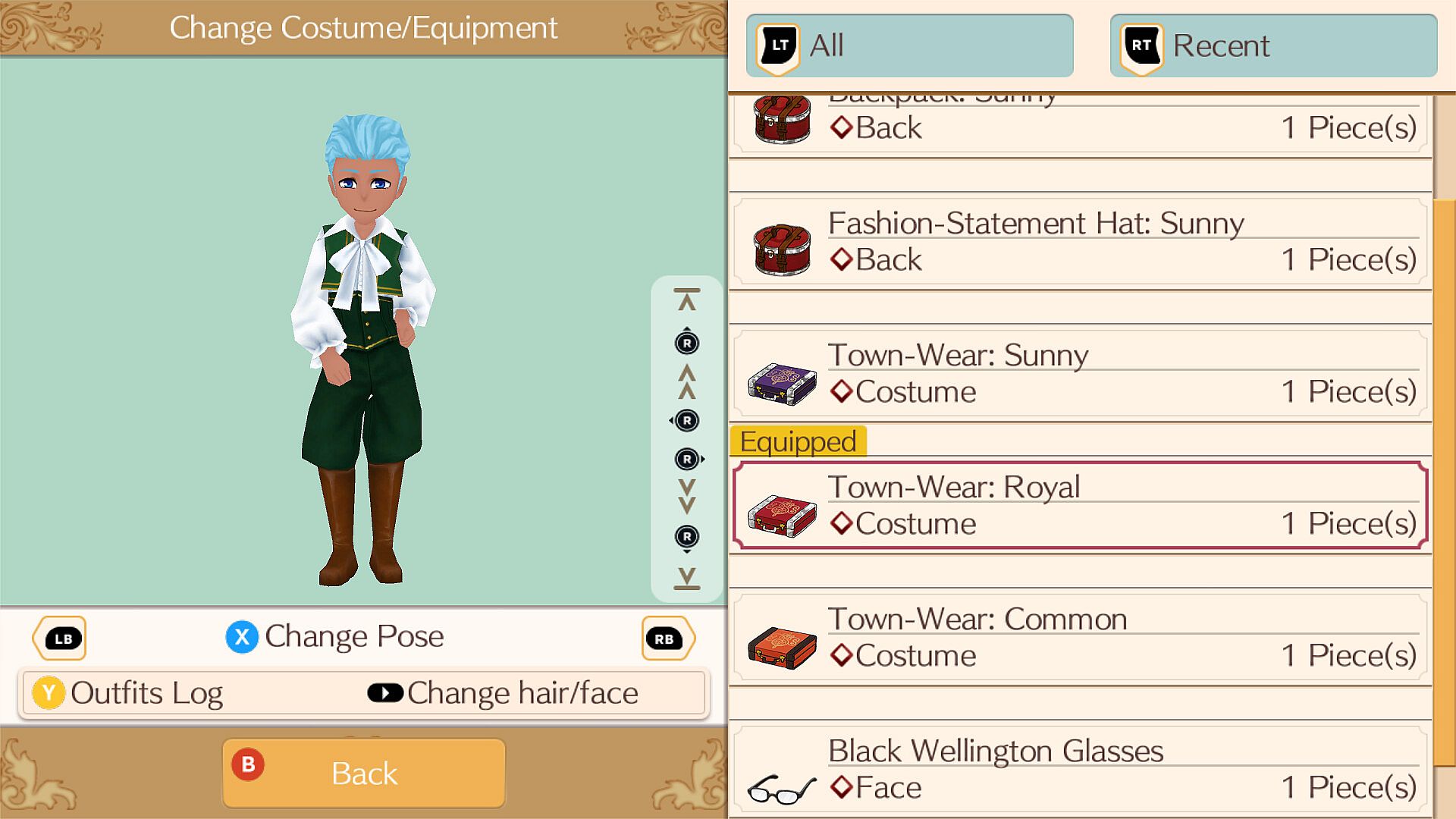Tap the RB shoulder button
The image size is (1456, 819).
click(x=666, y=639)
